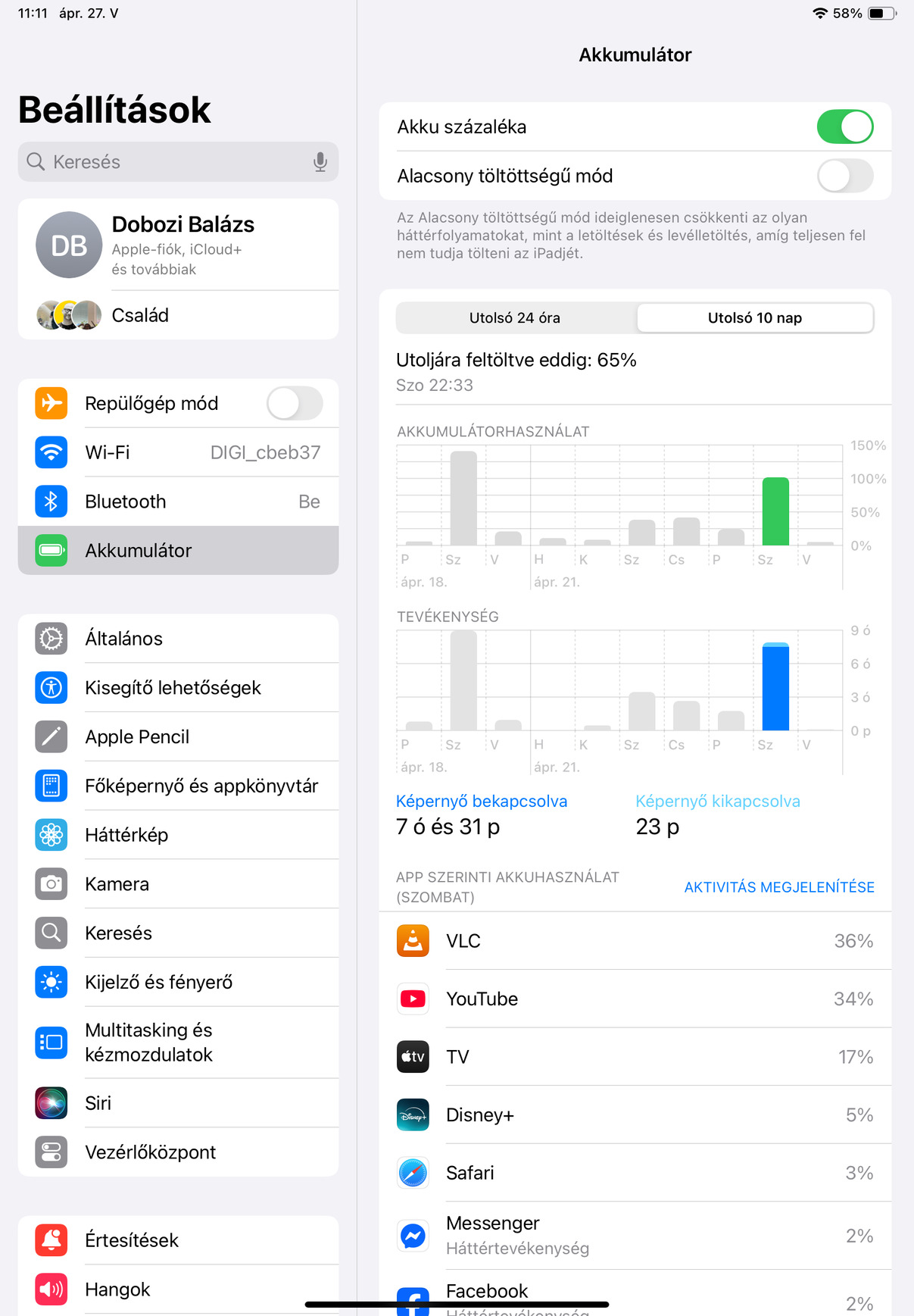Enable Alacsony töltöttségű mód
This screenshot has height=1316, width=914.
(844, 176)
